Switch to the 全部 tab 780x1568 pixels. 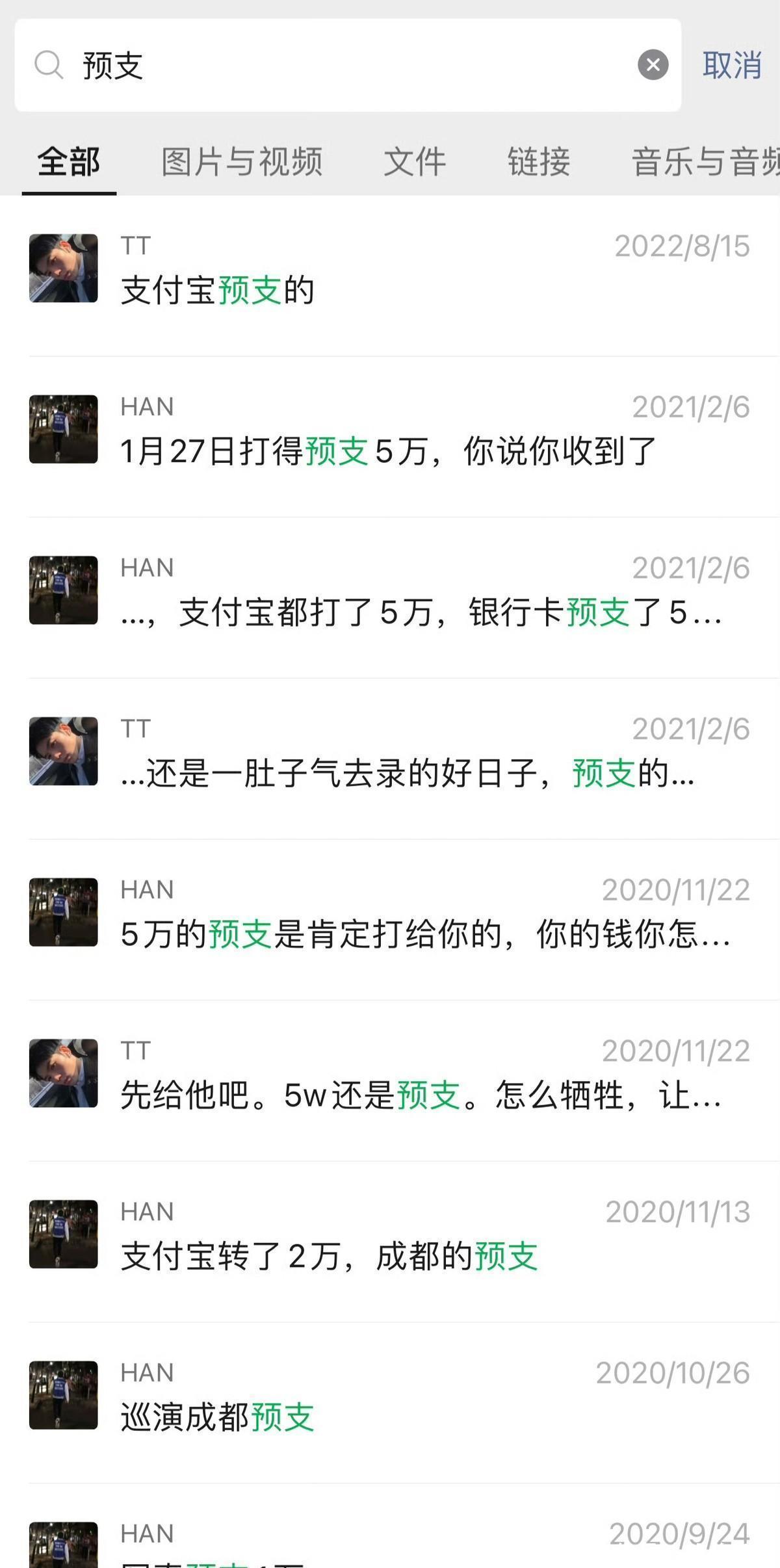[69, 162]
